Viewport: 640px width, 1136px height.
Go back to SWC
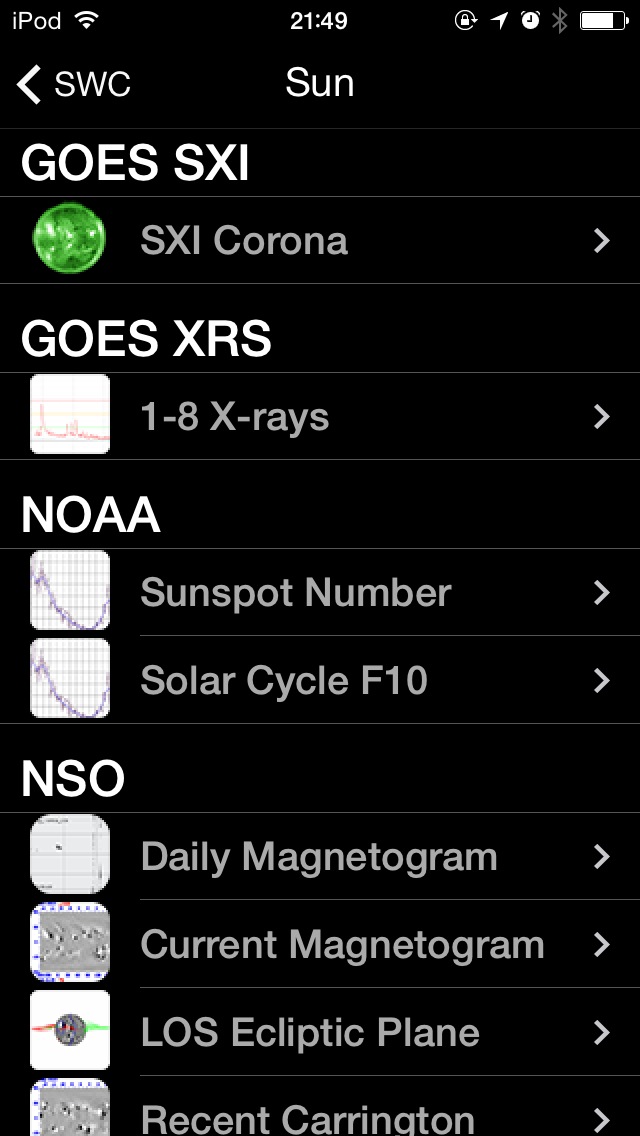coord(74,84)
